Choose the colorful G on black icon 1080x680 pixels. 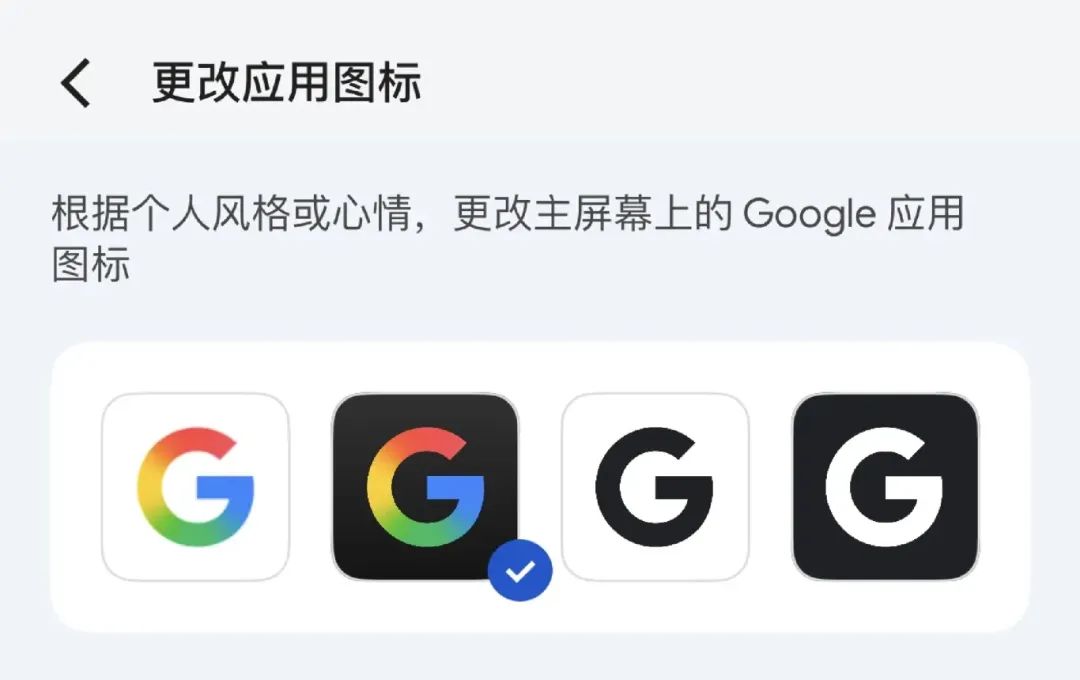[x=425, y=487]
